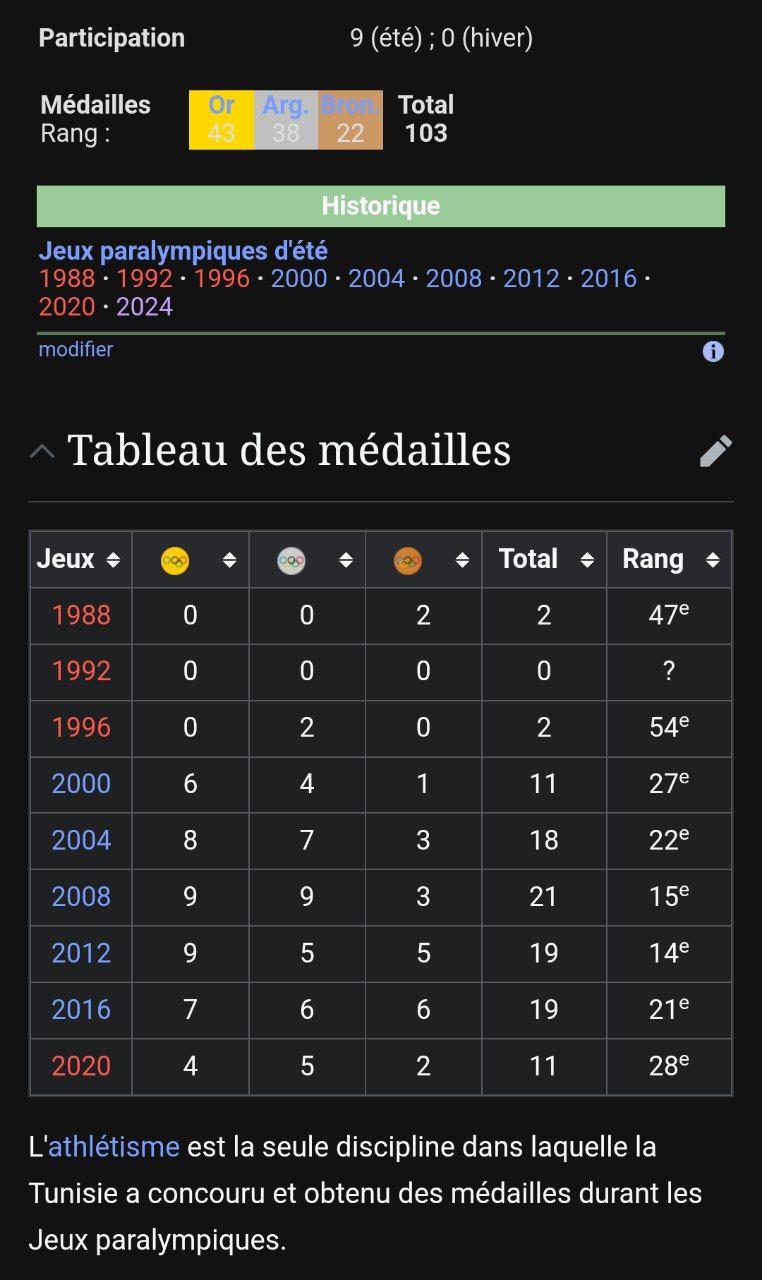This screenshot has width=762, height=1280.
Task: Open the infobox information icon
Action: (713, 351)
